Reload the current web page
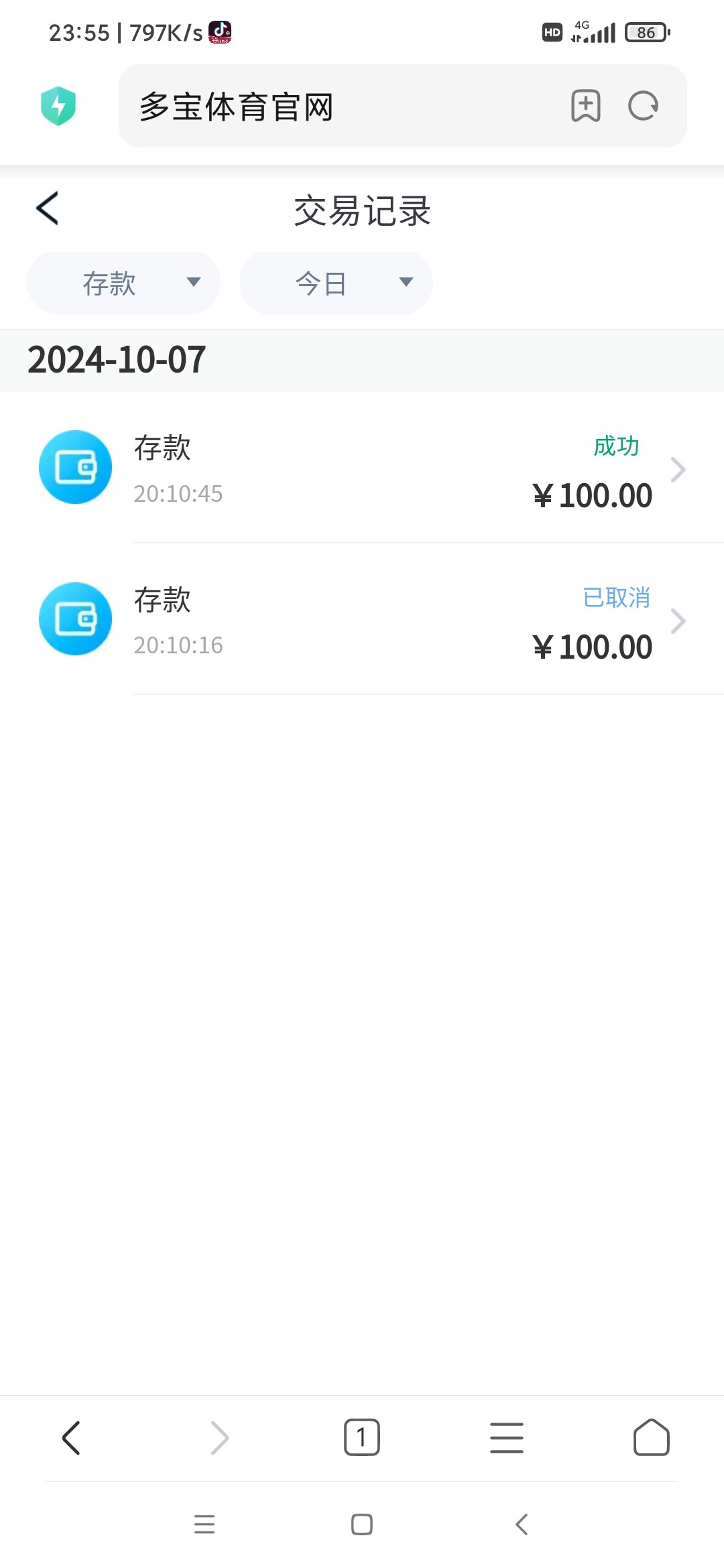The image size is (724, 1568). (x=643, y=106)
